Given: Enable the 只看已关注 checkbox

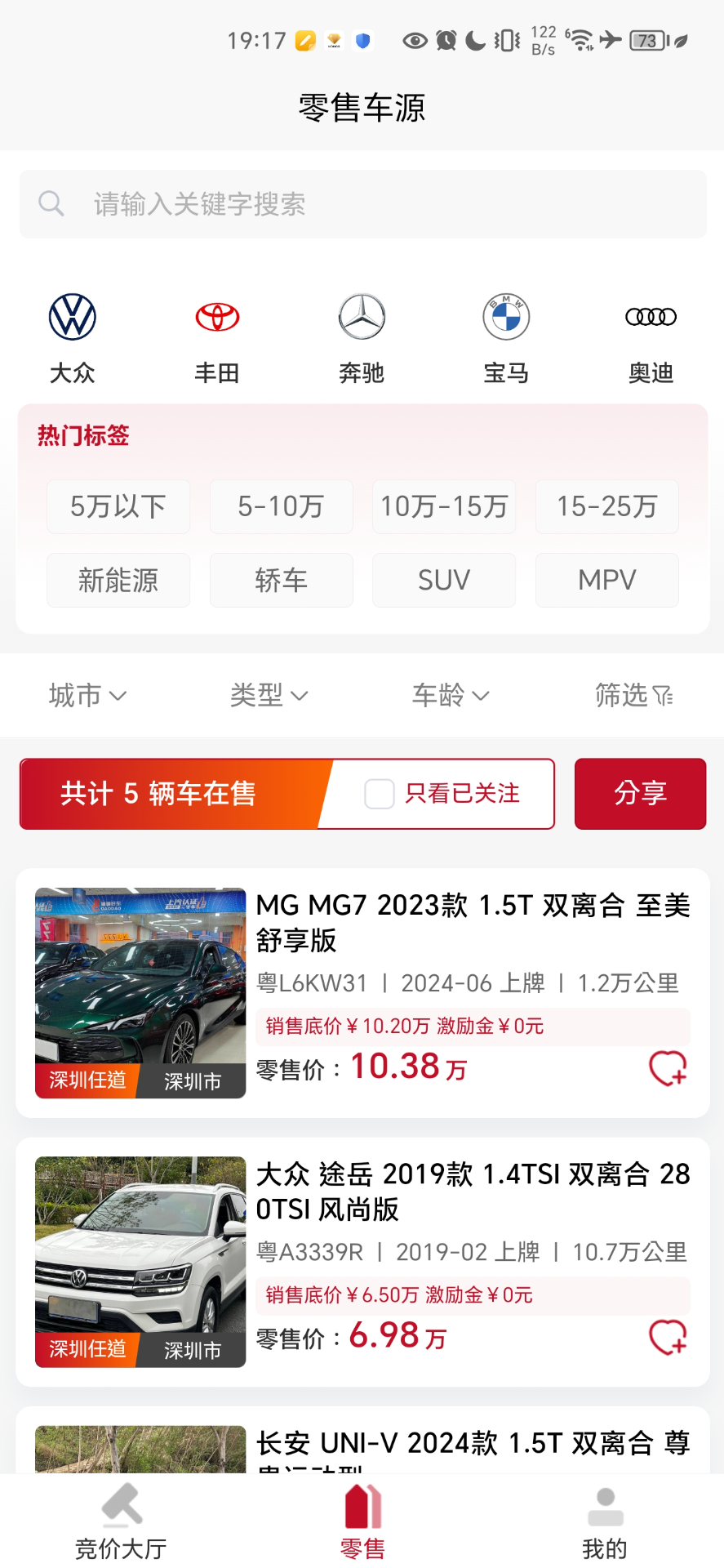Looking at the screenshot, I should [379, 793].
